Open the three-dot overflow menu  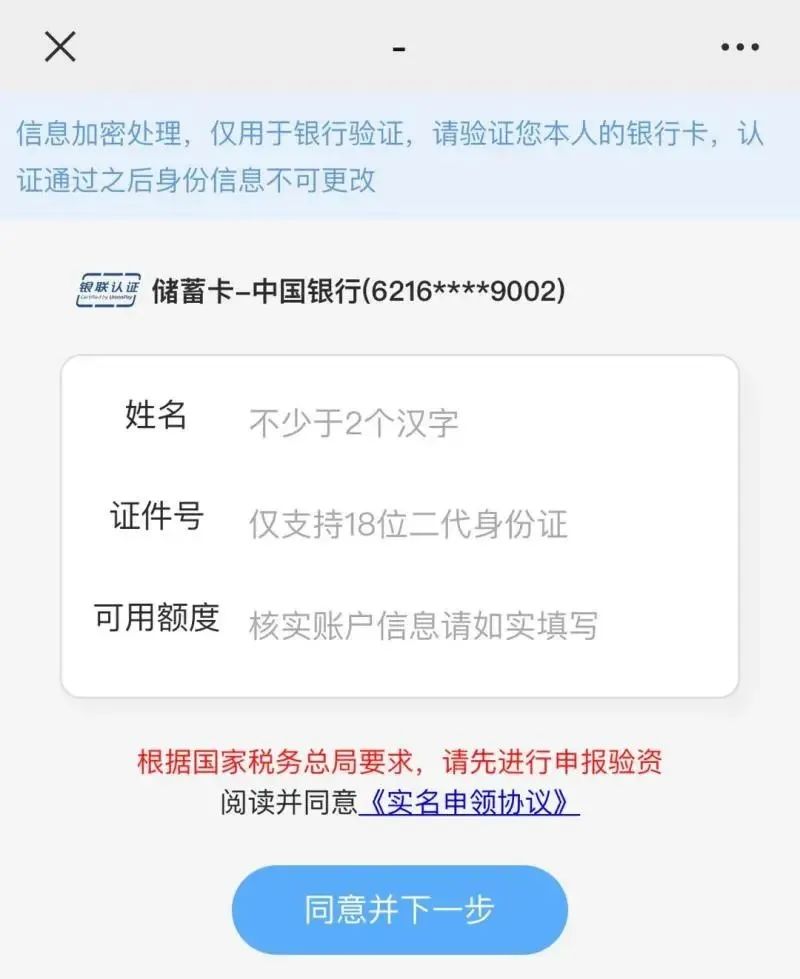click(x=739, y=47)
